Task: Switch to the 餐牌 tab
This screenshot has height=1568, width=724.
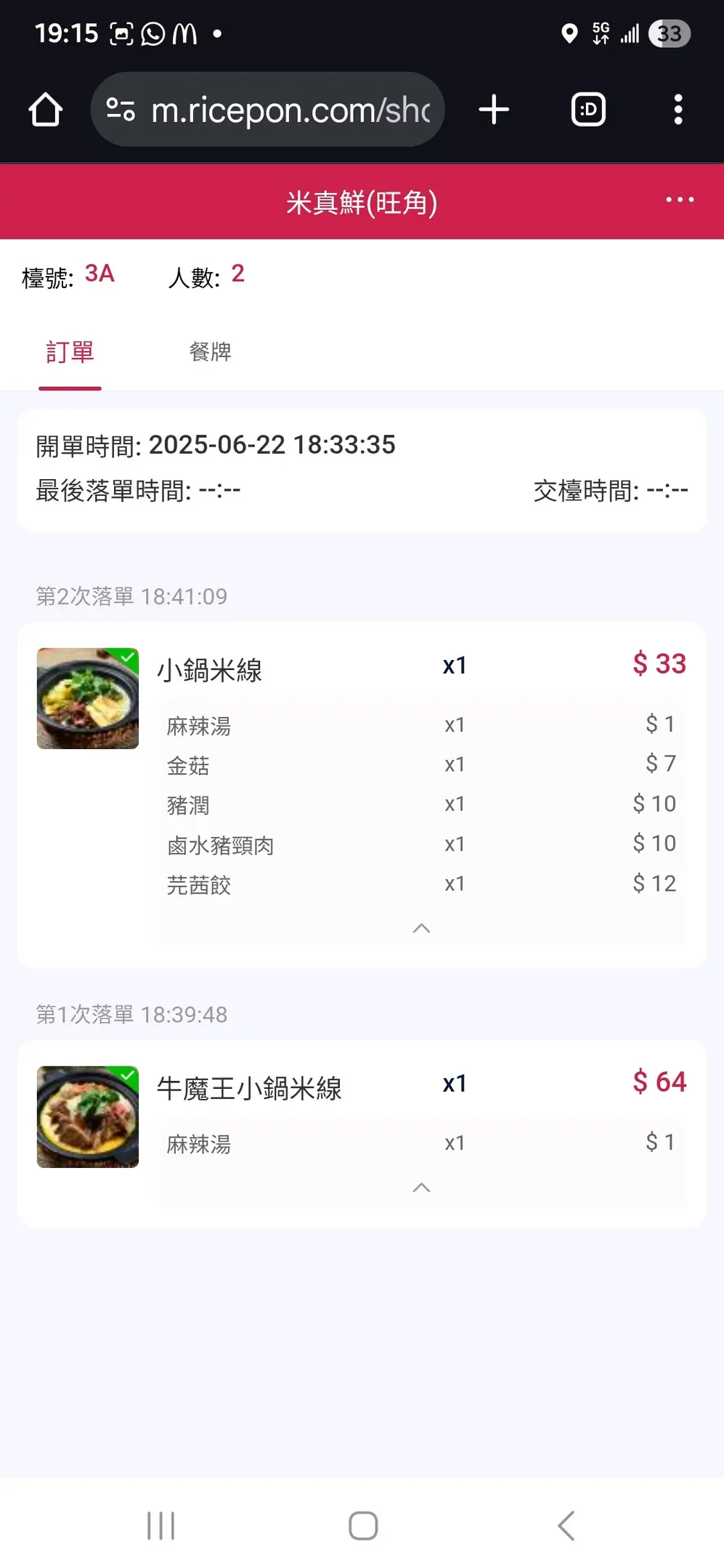Action: point(210,352)
